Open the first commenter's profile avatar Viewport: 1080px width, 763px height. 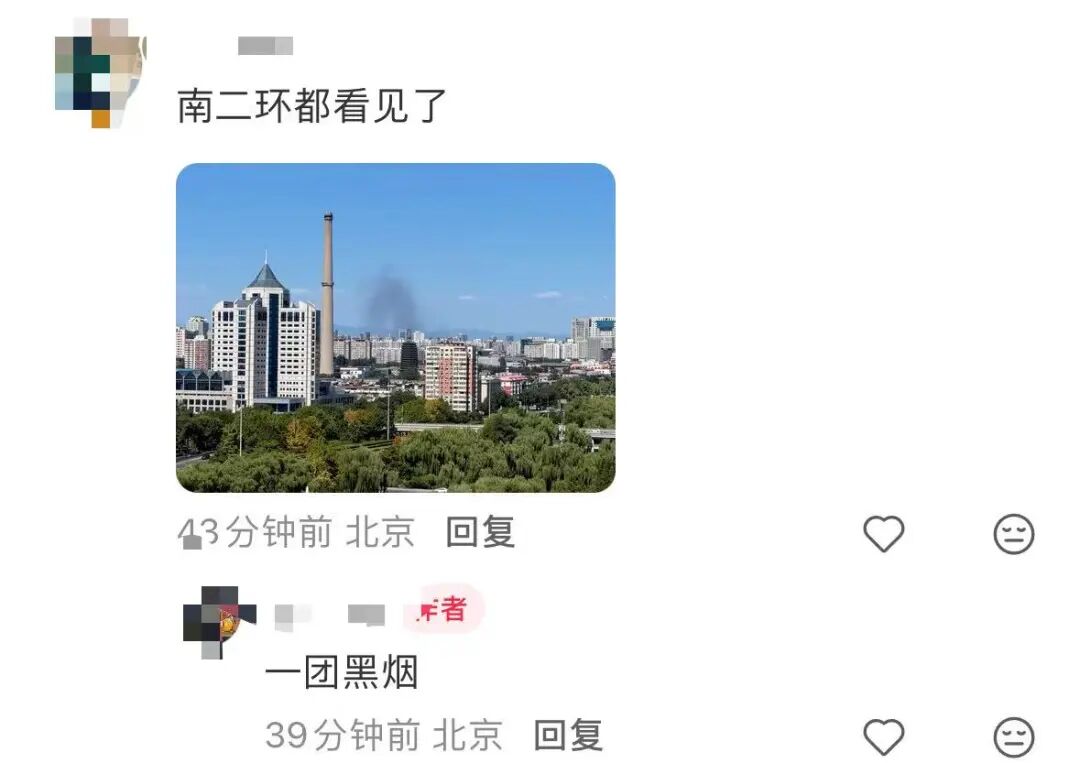(x=100, y=73)
